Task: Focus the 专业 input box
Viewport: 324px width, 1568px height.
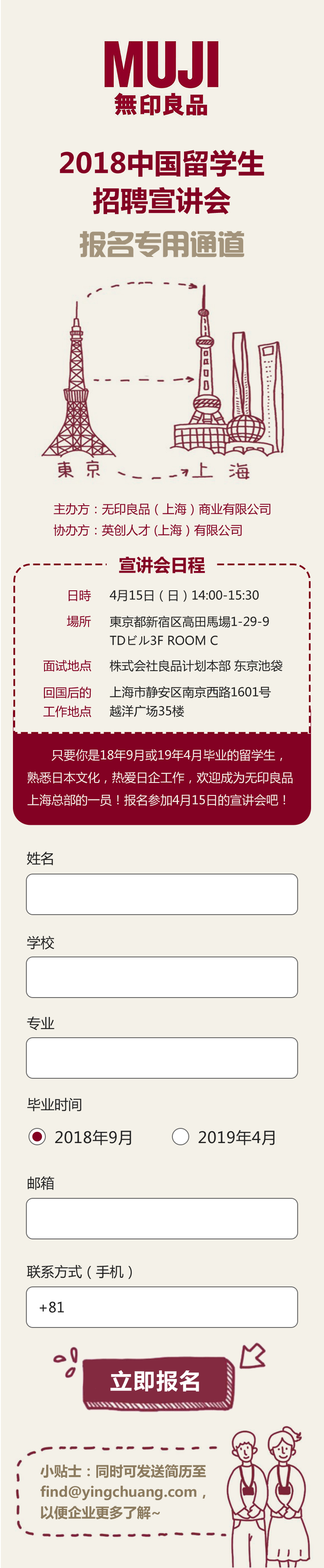Action: coord(162,1057)
